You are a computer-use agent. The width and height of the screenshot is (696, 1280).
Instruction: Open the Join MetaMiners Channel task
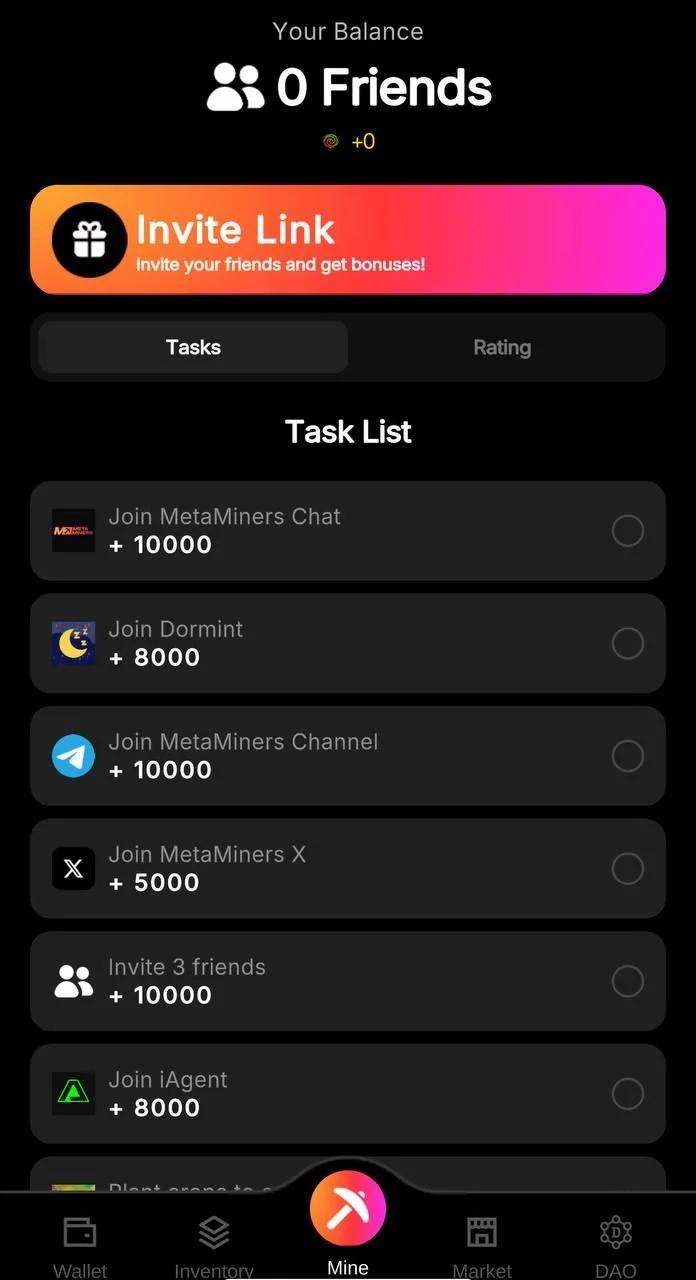click(348, 756)
